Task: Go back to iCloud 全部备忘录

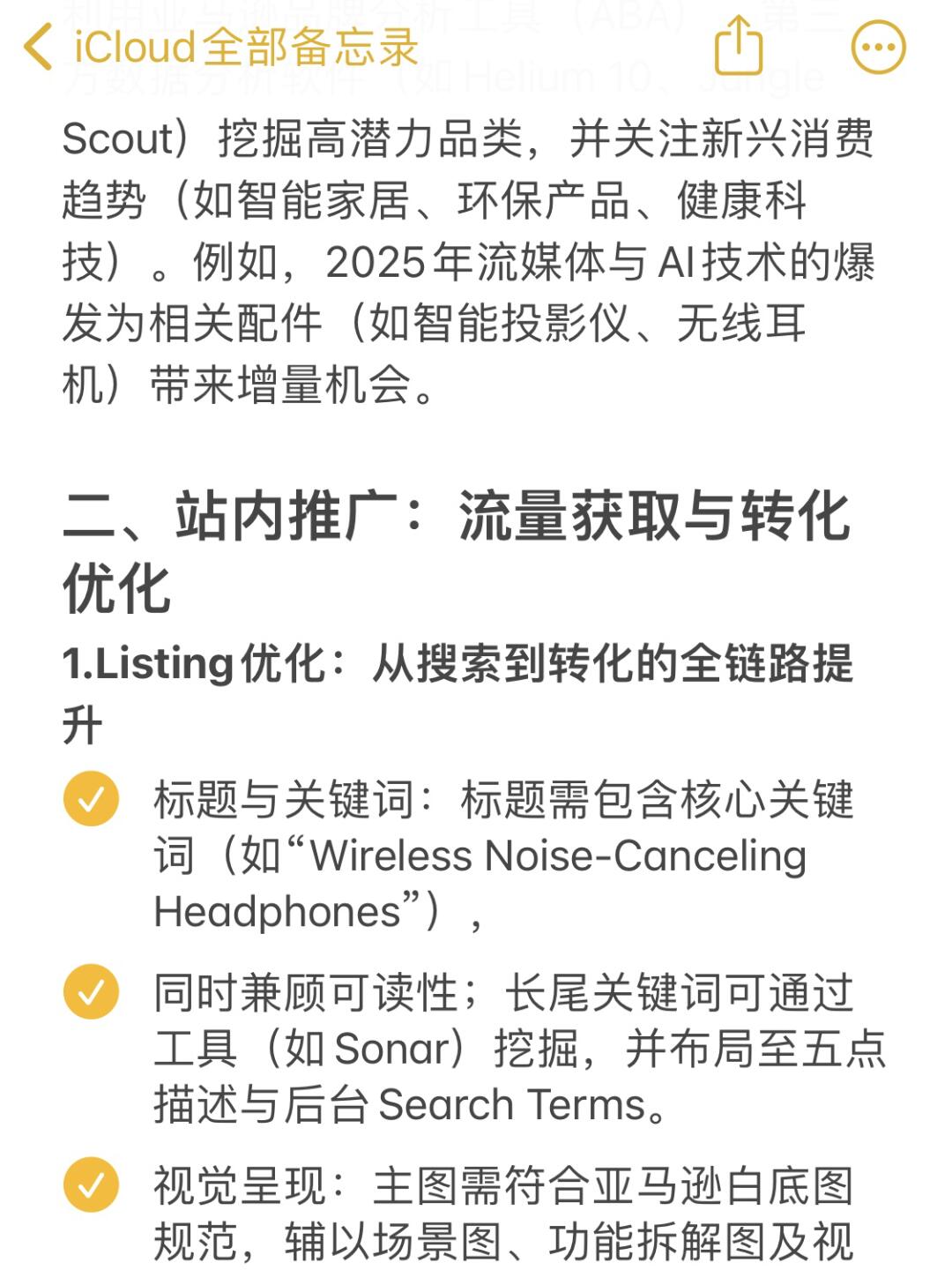Action: pyautogui.click(x=220, y=47)
